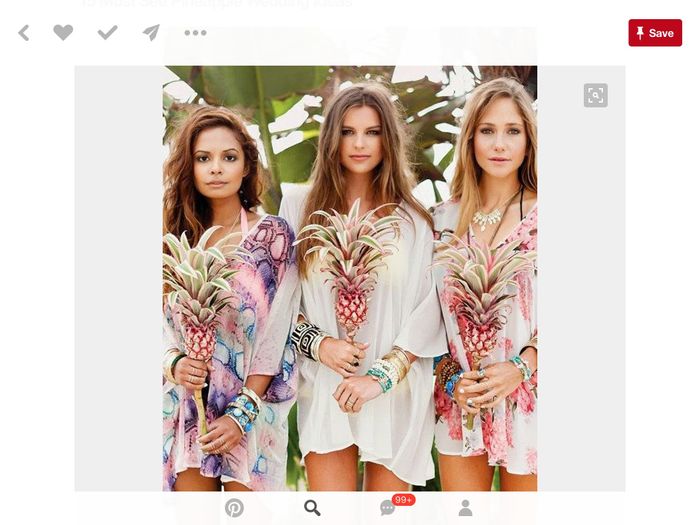Switch to the search tab
Image resolution: width=700 pixels, height=525 pixels.
tap(312, 508)
